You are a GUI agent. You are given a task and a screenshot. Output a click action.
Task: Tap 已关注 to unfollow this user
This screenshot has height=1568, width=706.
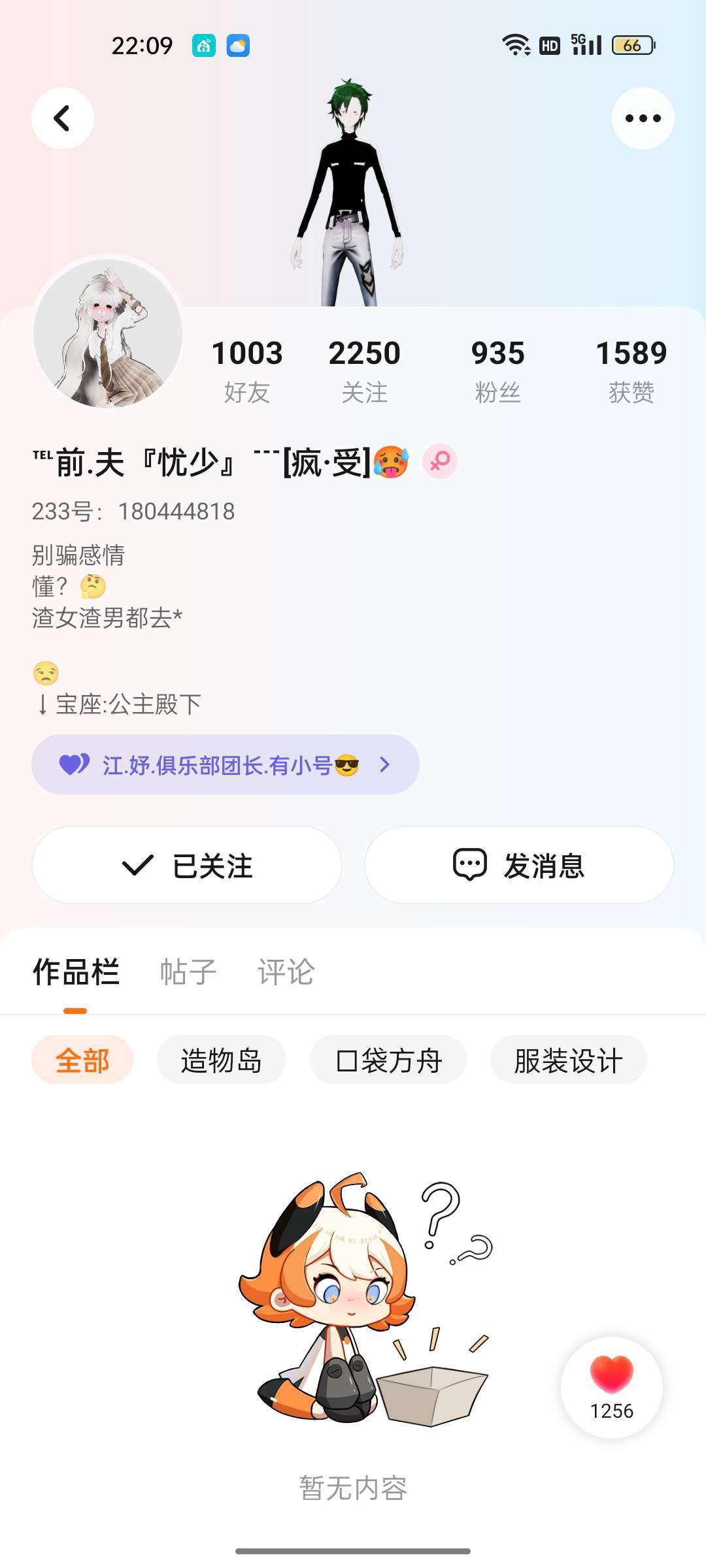187,866
